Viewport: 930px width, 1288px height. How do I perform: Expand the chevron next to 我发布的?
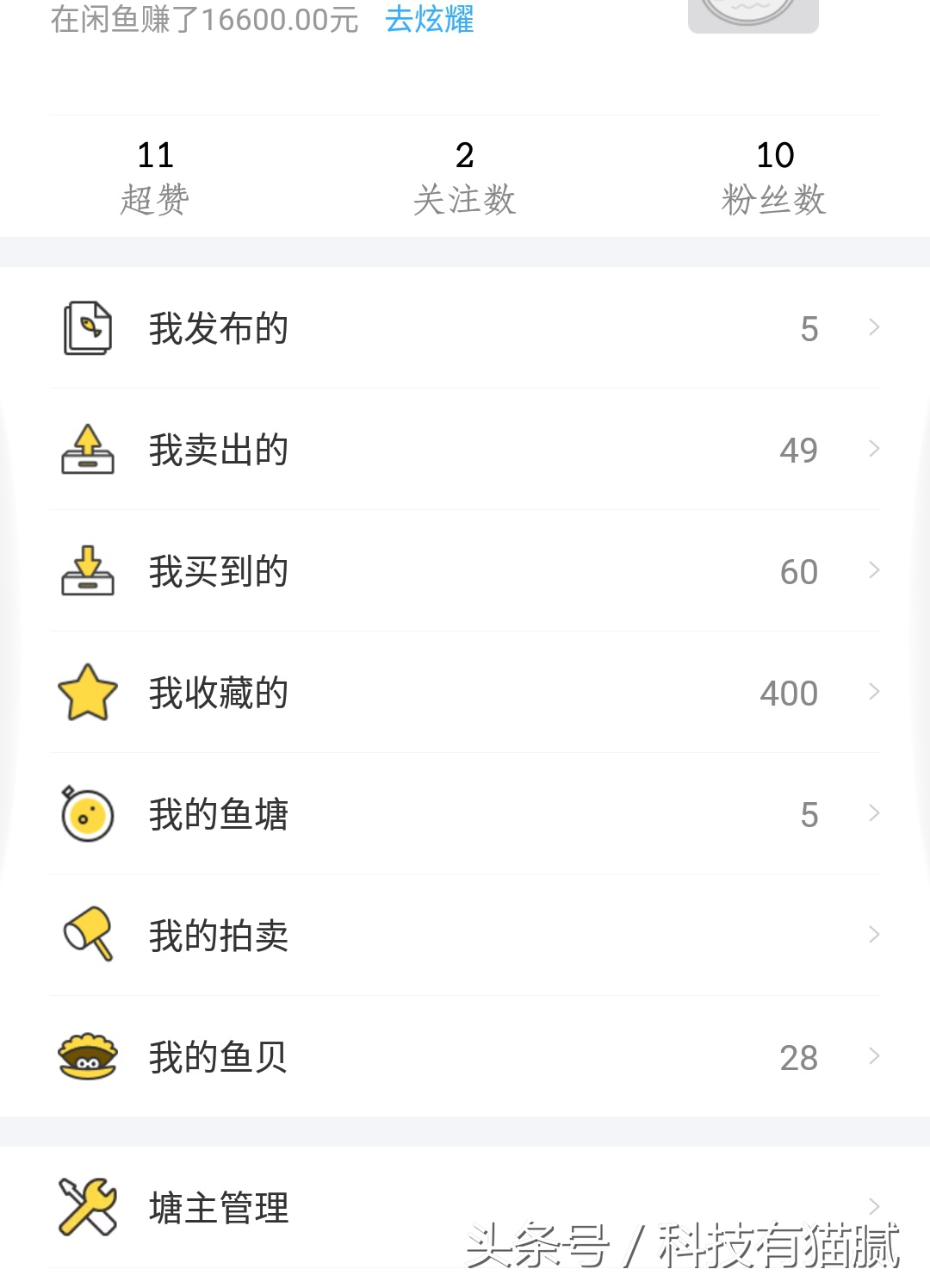[x=875, y=328]
